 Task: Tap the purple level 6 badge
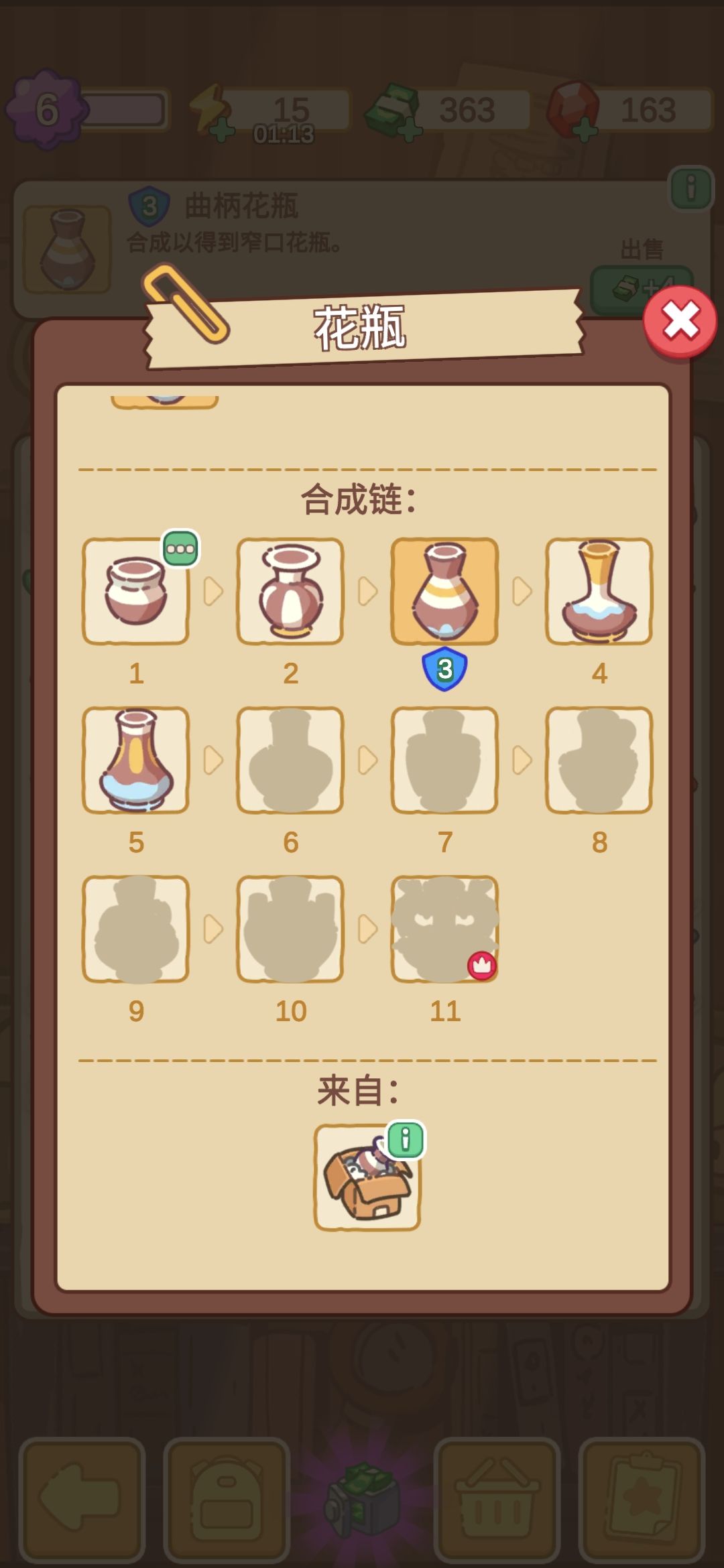coord(46,109)
